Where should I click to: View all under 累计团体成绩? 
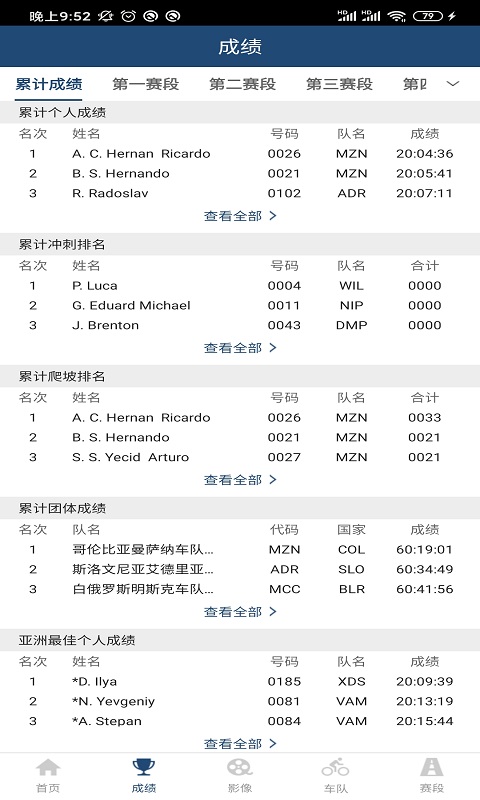(240, 612)
